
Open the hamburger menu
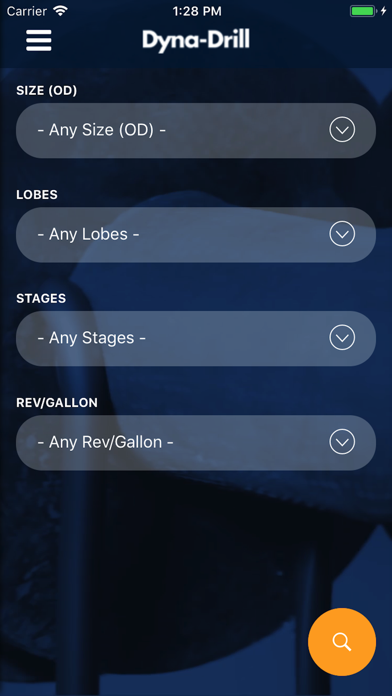(39, 40)
